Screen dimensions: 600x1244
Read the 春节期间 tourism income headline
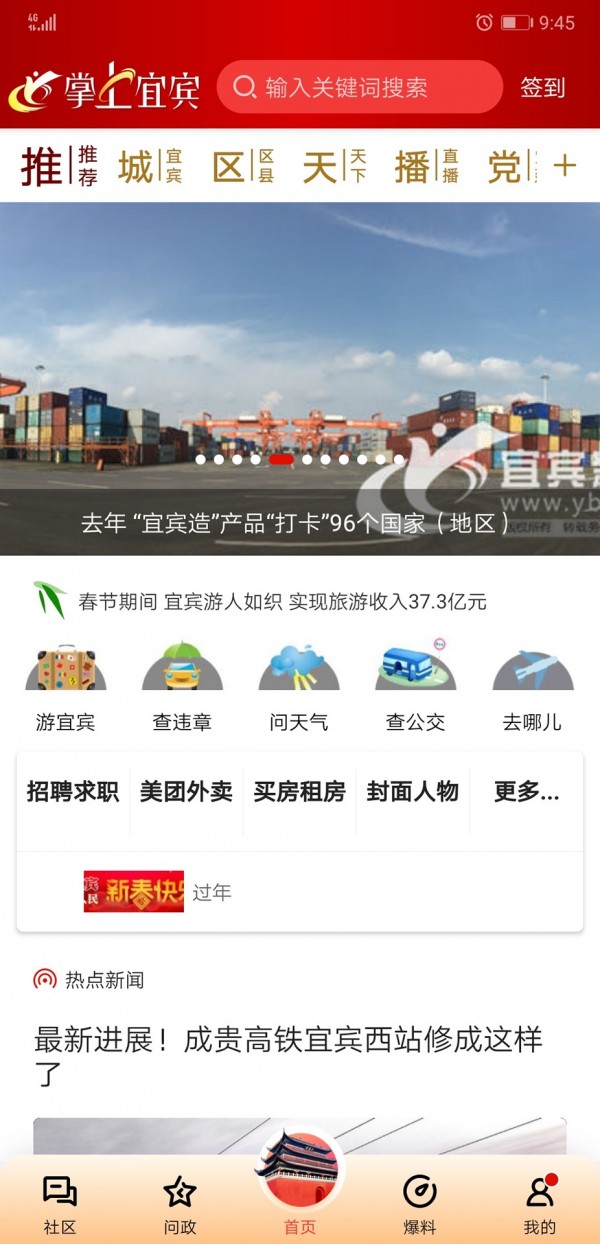(x=282, y=602)
